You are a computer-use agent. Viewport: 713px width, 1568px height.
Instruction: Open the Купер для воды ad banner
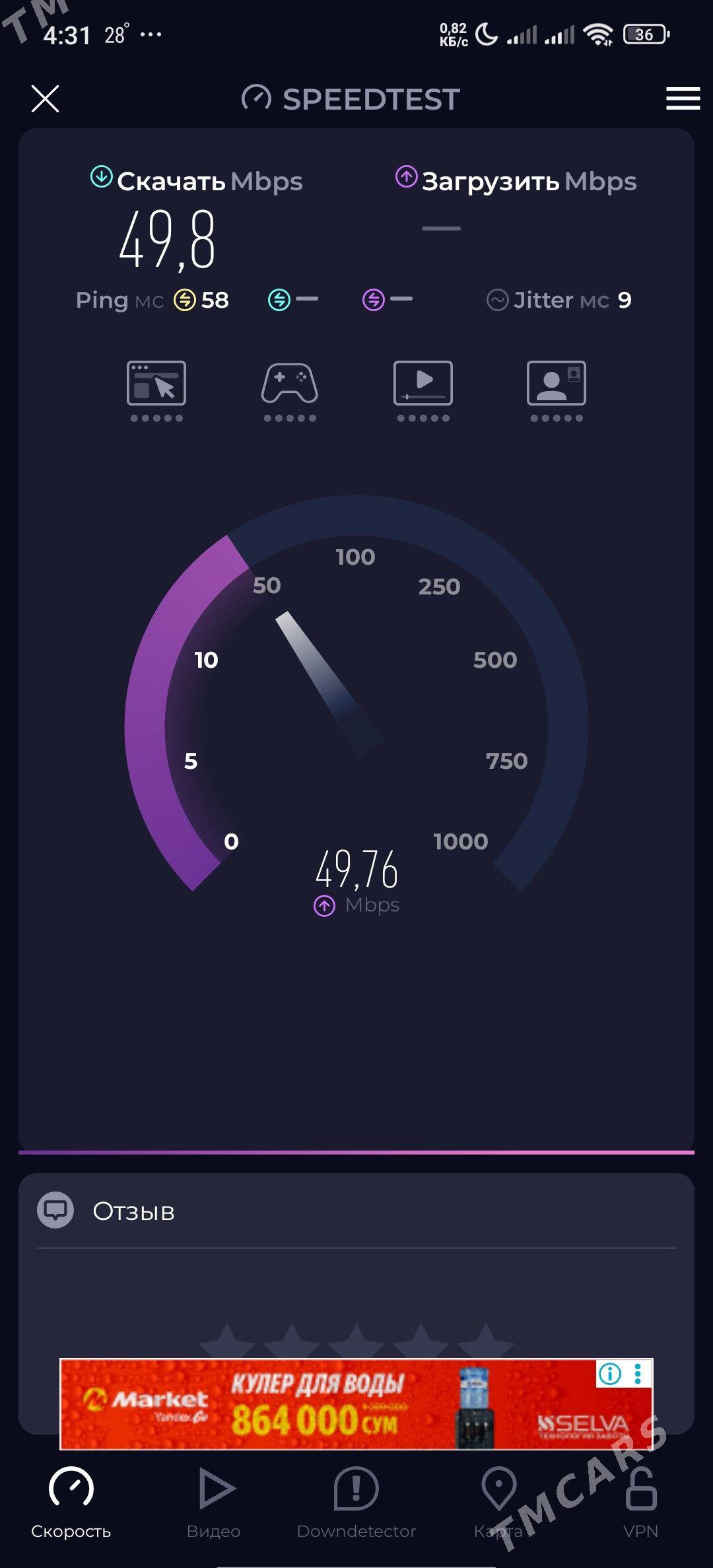point(330,1404)
